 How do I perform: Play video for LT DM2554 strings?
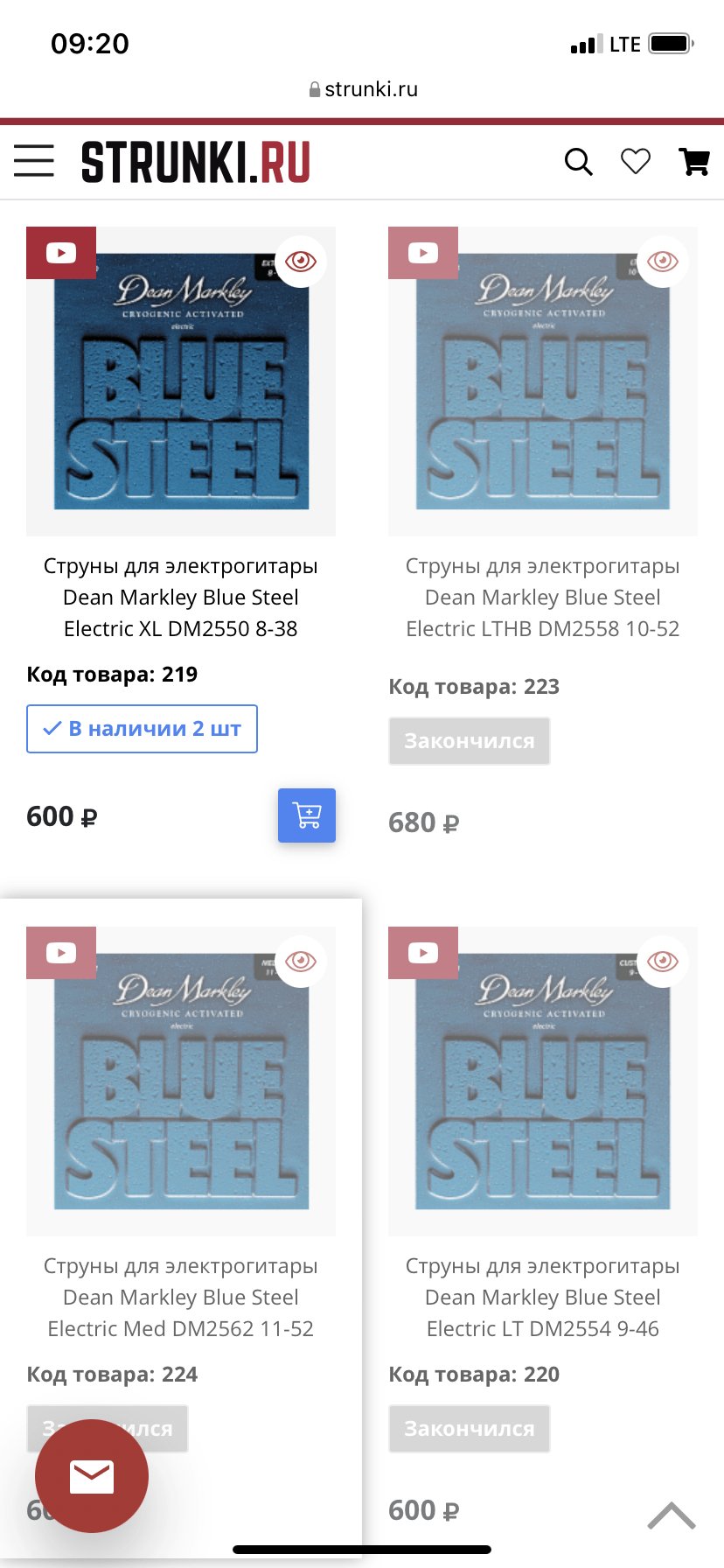(x=423, y=953)
